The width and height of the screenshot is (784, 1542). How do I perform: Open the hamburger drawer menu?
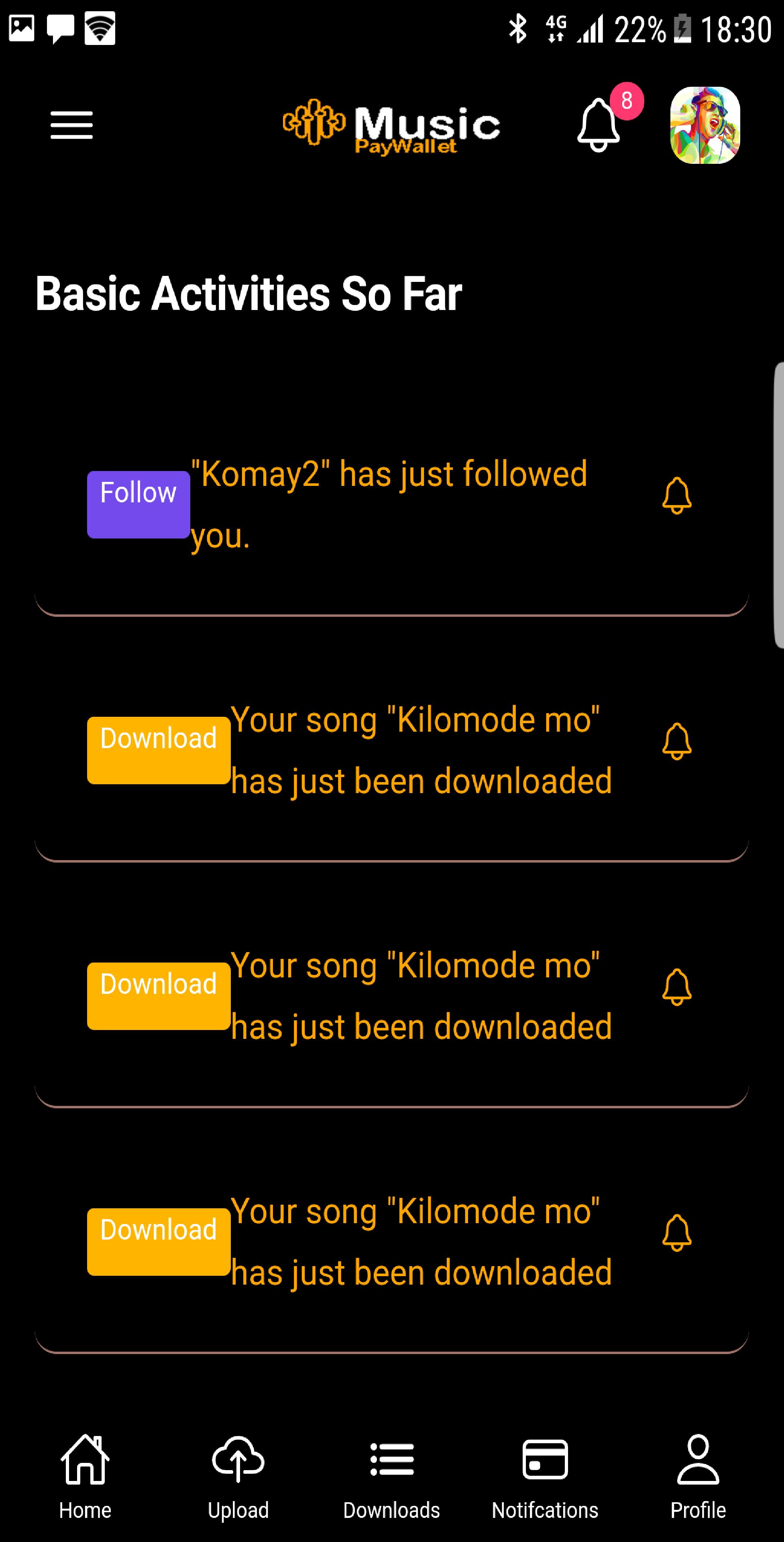[x=71, y=125]
